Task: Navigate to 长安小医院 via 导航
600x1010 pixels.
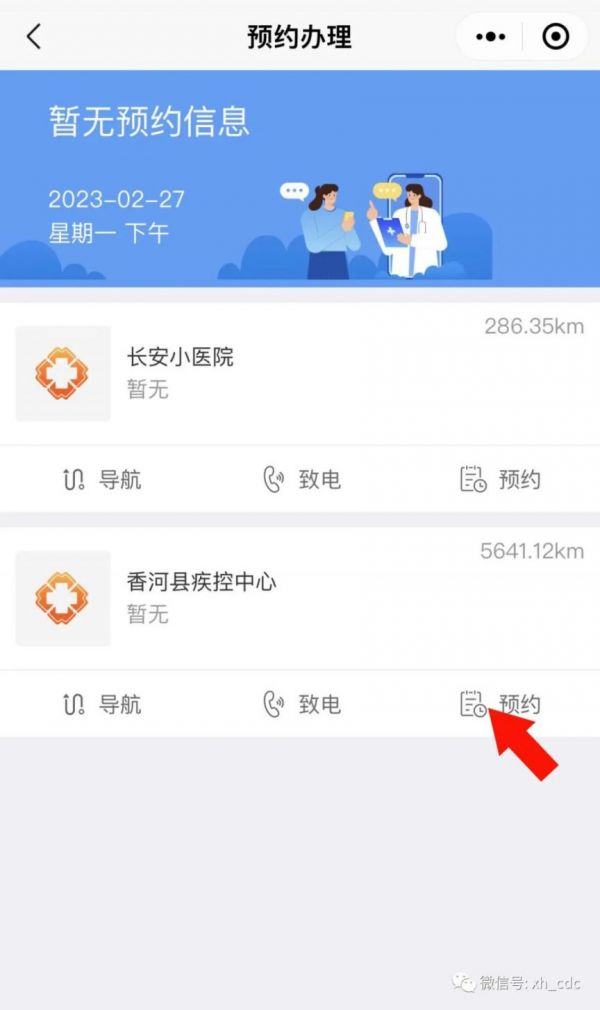Action: click(102, 479)
